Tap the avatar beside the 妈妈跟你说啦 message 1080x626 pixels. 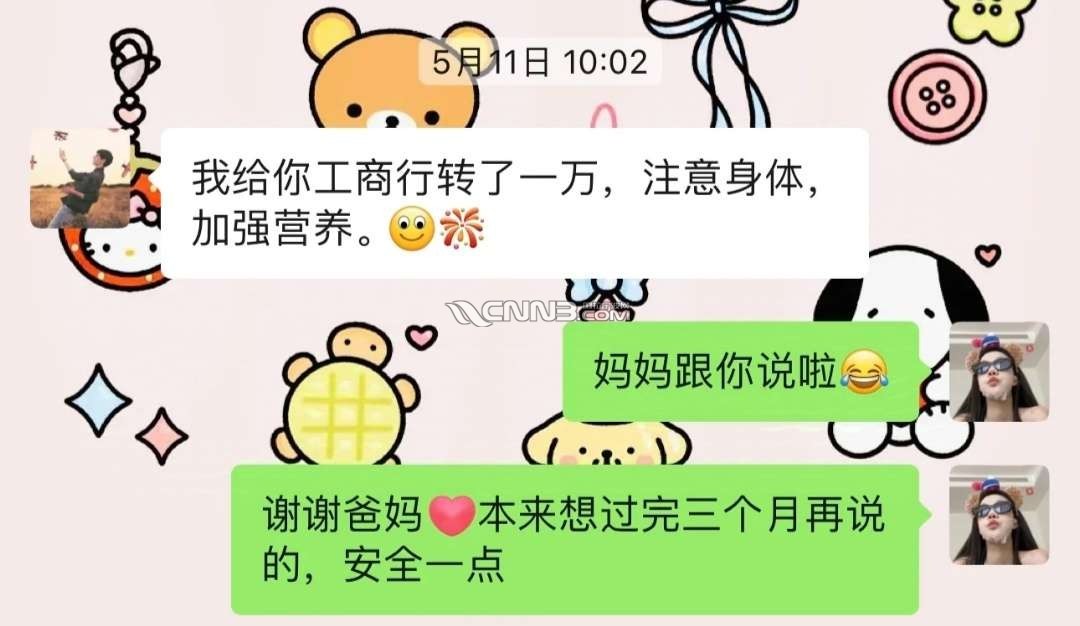998,371
